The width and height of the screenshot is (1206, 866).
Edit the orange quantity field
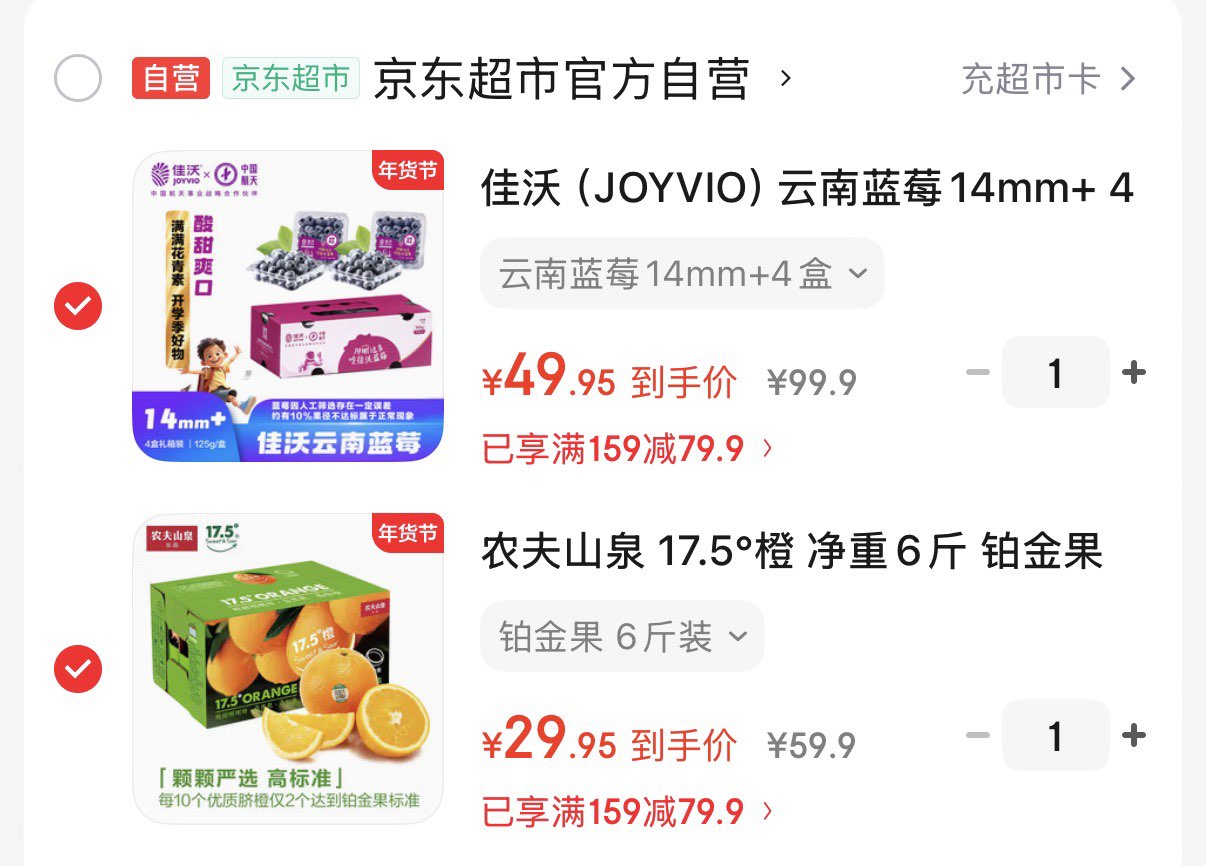pos(1055,736)
